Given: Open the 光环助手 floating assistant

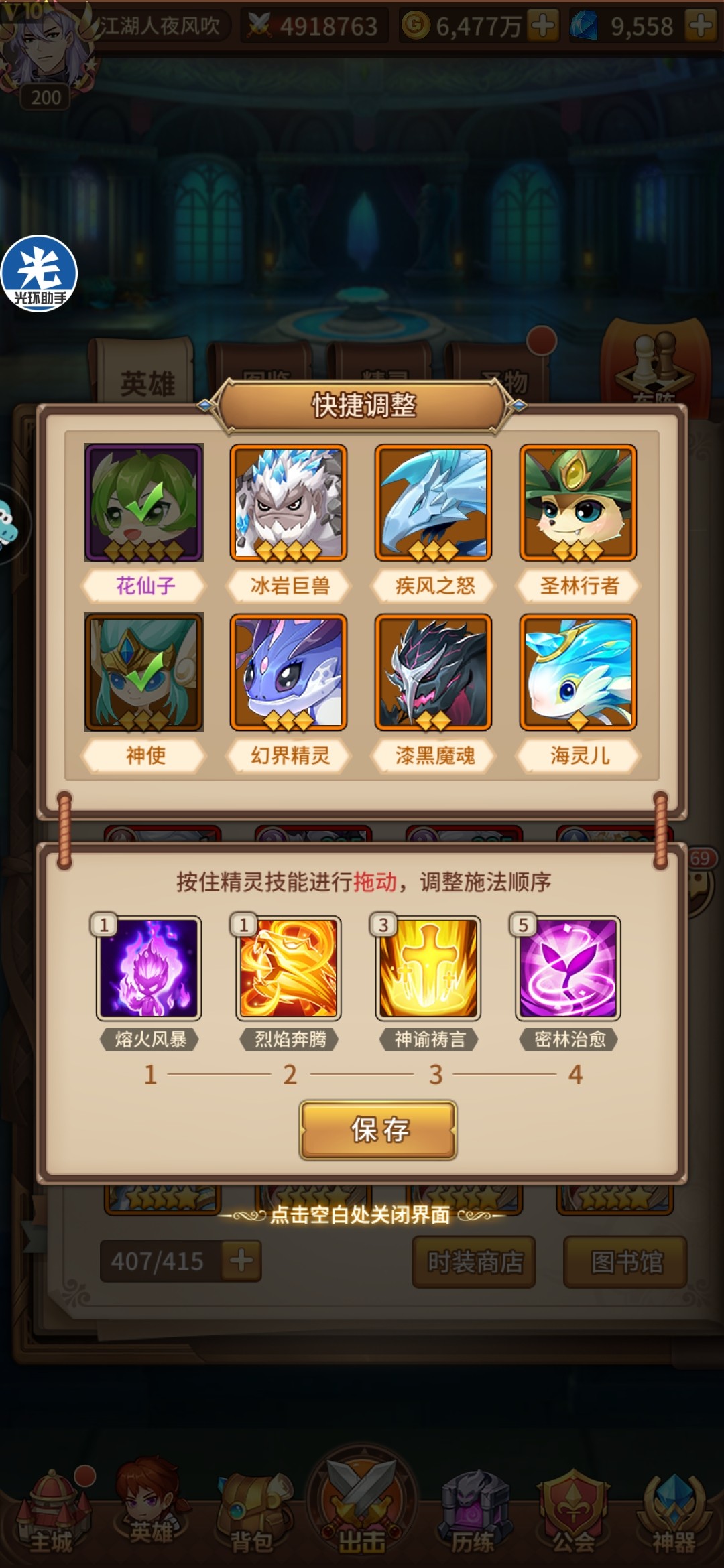Looking at the screenshot, I should tap(39, 273).
